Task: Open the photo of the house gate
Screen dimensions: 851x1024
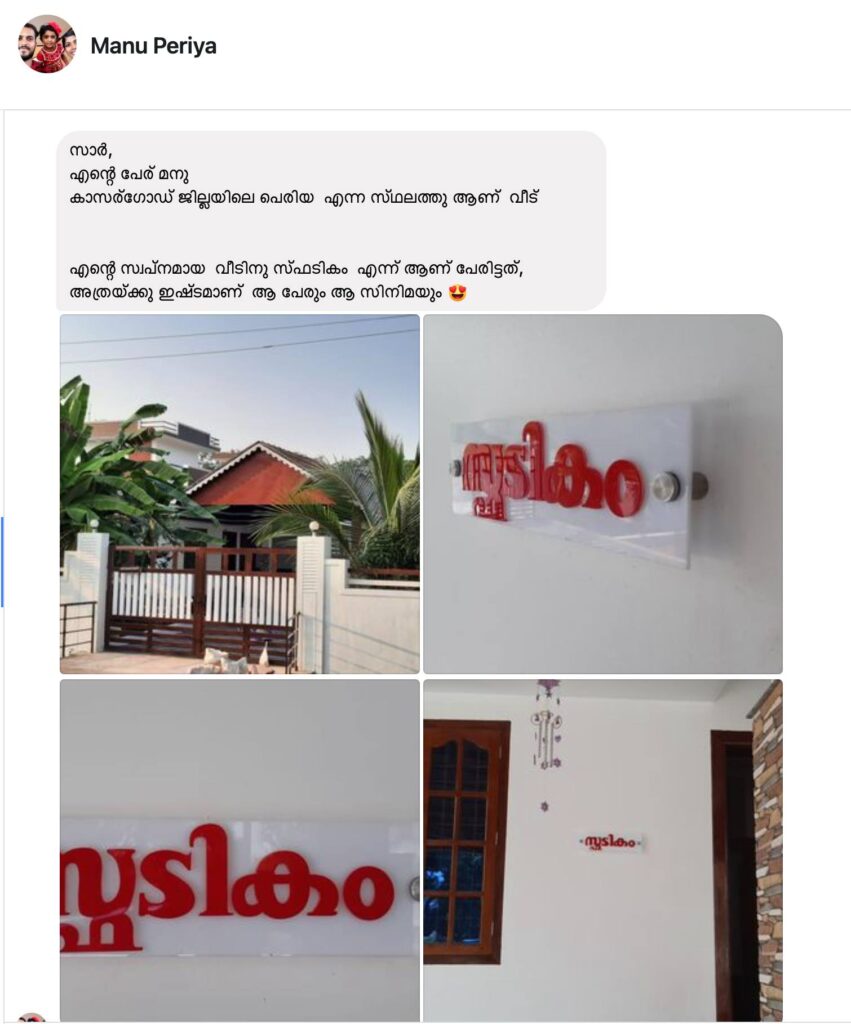Action: 240,494
